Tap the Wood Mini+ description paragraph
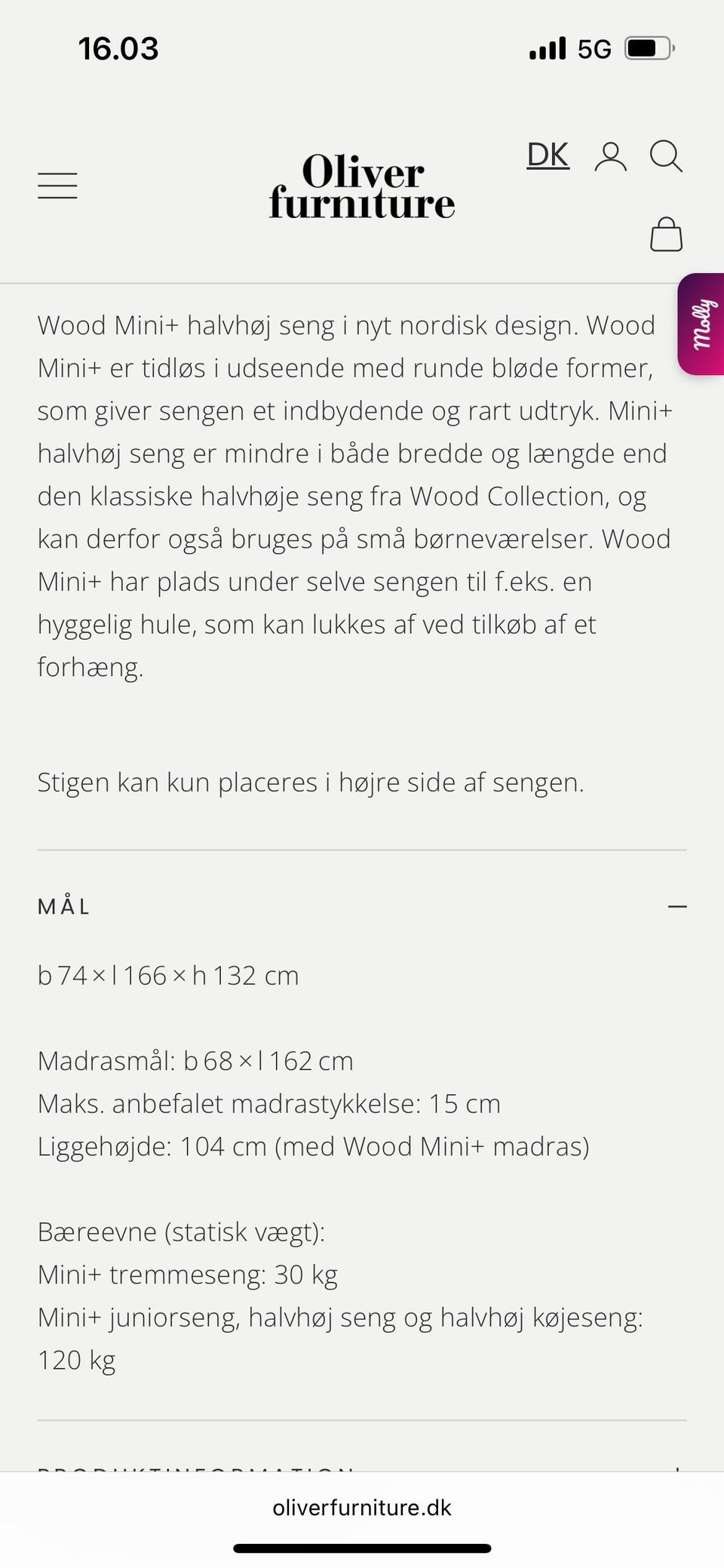 coord(354,494)
